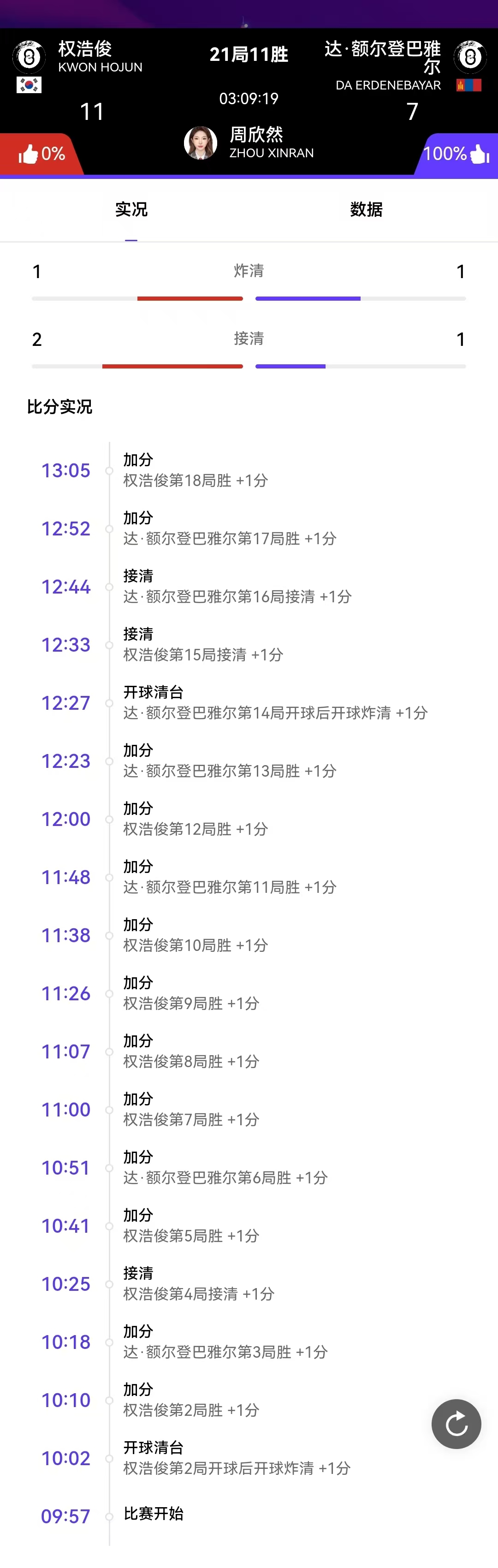This screenshot has width=498, height=1568.
Task: Open Da Erdenebayar's player badge
Action: tap(470, 57)
